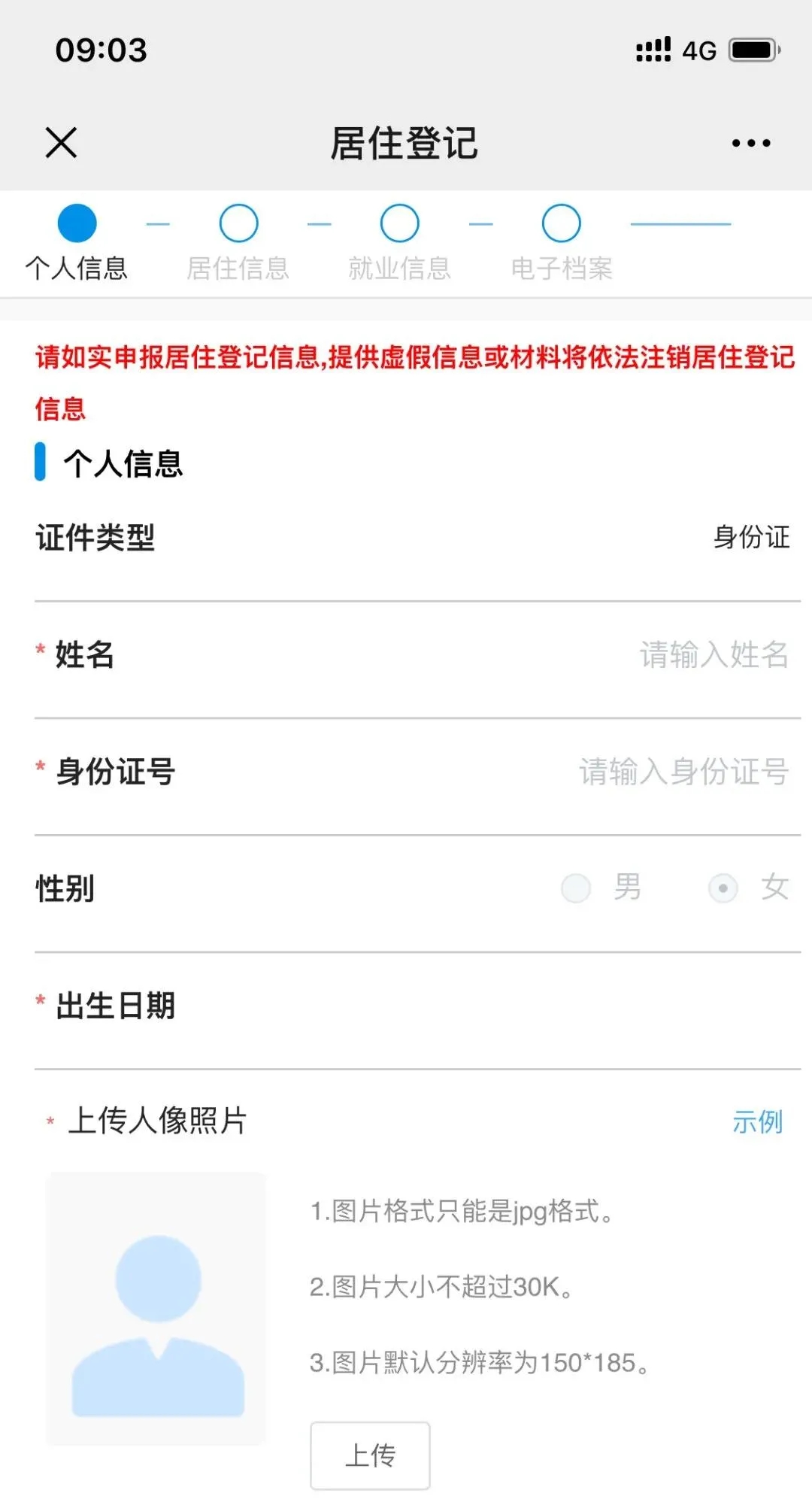Focus the 请输入身份证号 ID number field
812x1499 pixels.
tap(683, 772)
